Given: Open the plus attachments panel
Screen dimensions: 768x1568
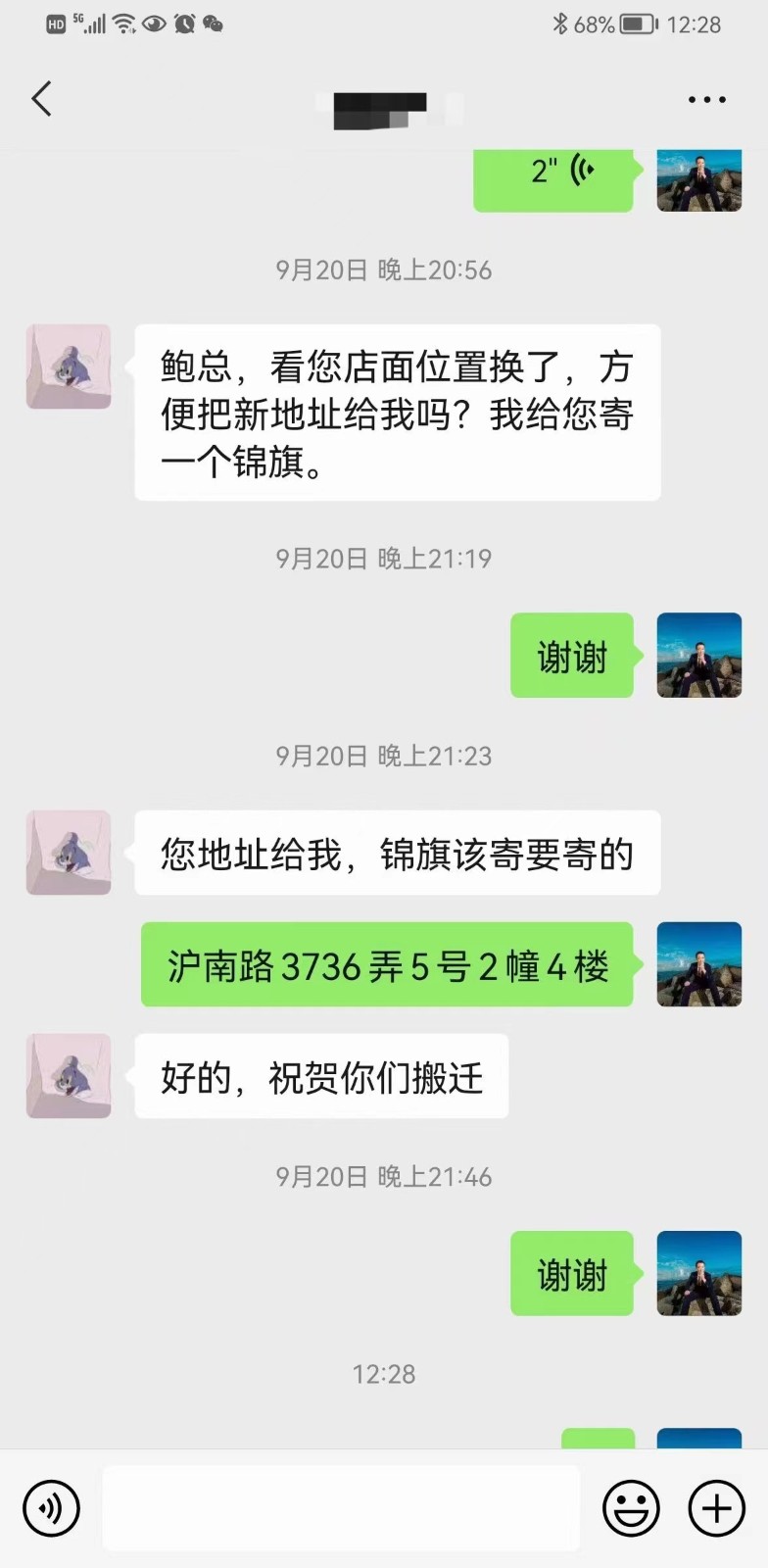Looking at the screenshot, I should (717, 1508).
